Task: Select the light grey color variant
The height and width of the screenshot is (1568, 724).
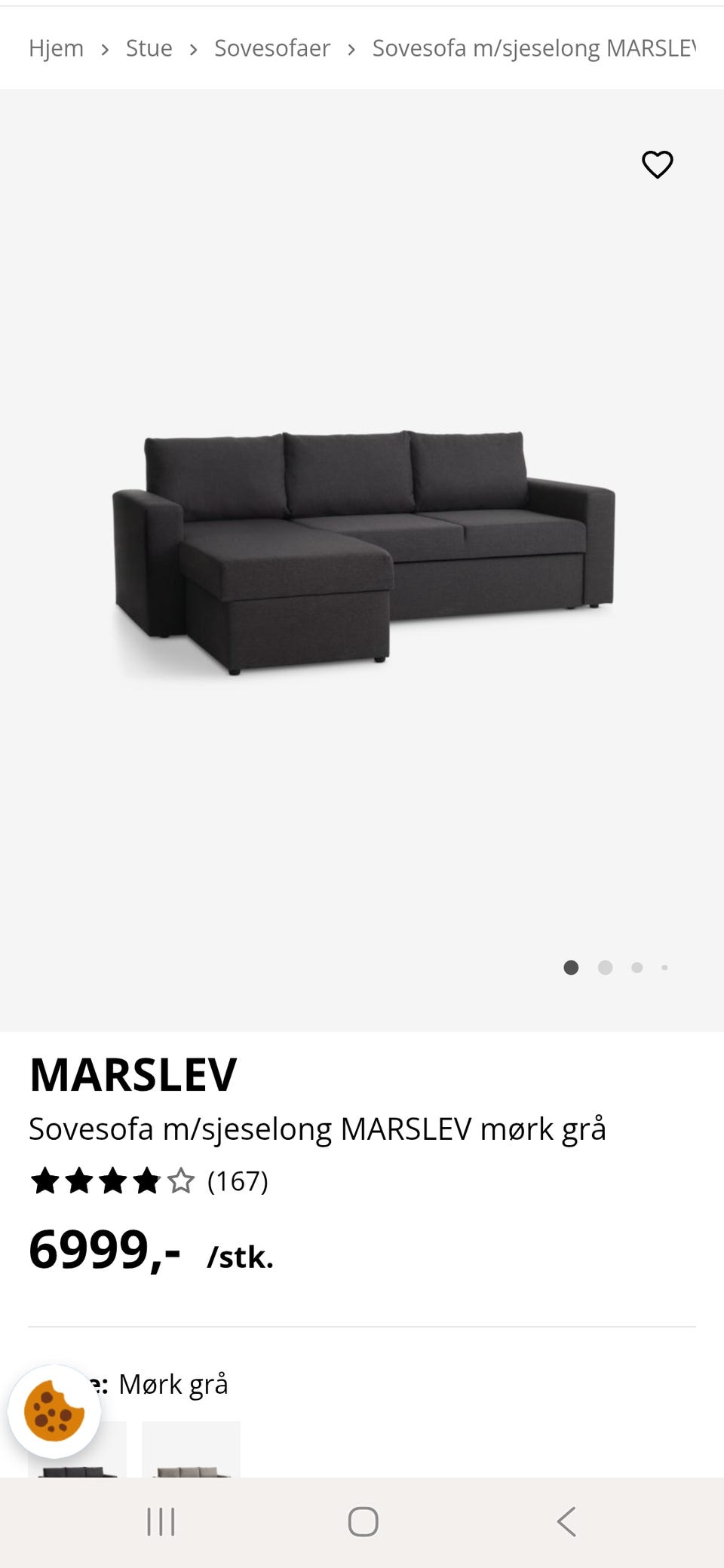Action: (191, 1450)
